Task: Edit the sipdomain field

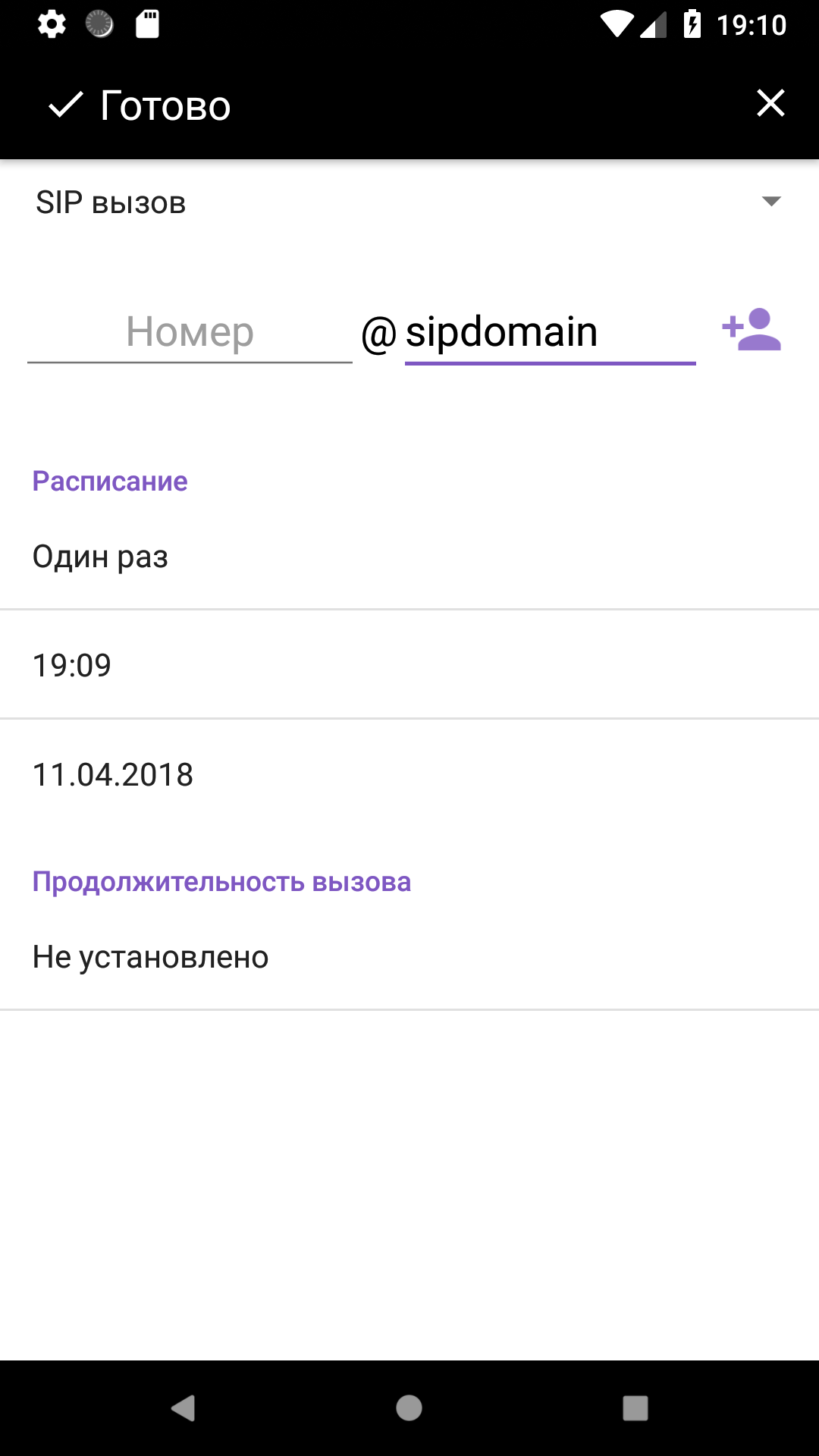Action: 551,332
